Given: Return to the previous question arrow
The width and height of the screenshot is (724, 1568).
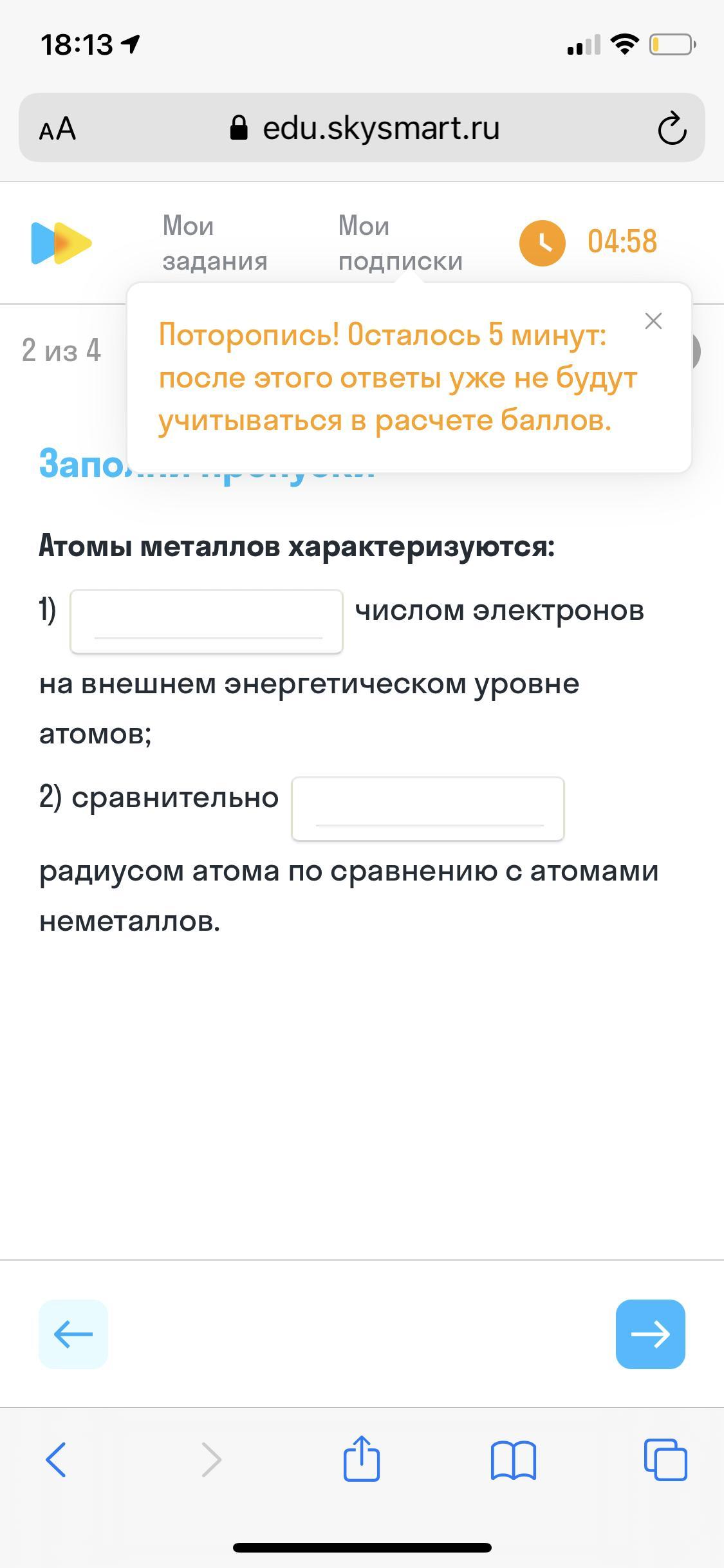Looking at the screenshot, I should pos(73,1334).
